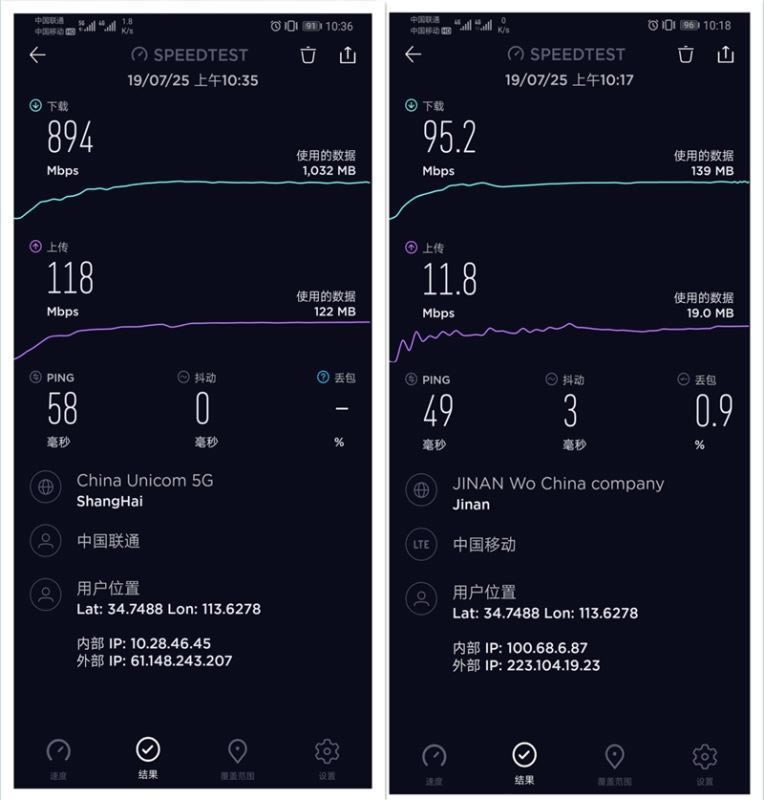Tap the globe icon beside China Unicom 5G

(x=44, y=489)
